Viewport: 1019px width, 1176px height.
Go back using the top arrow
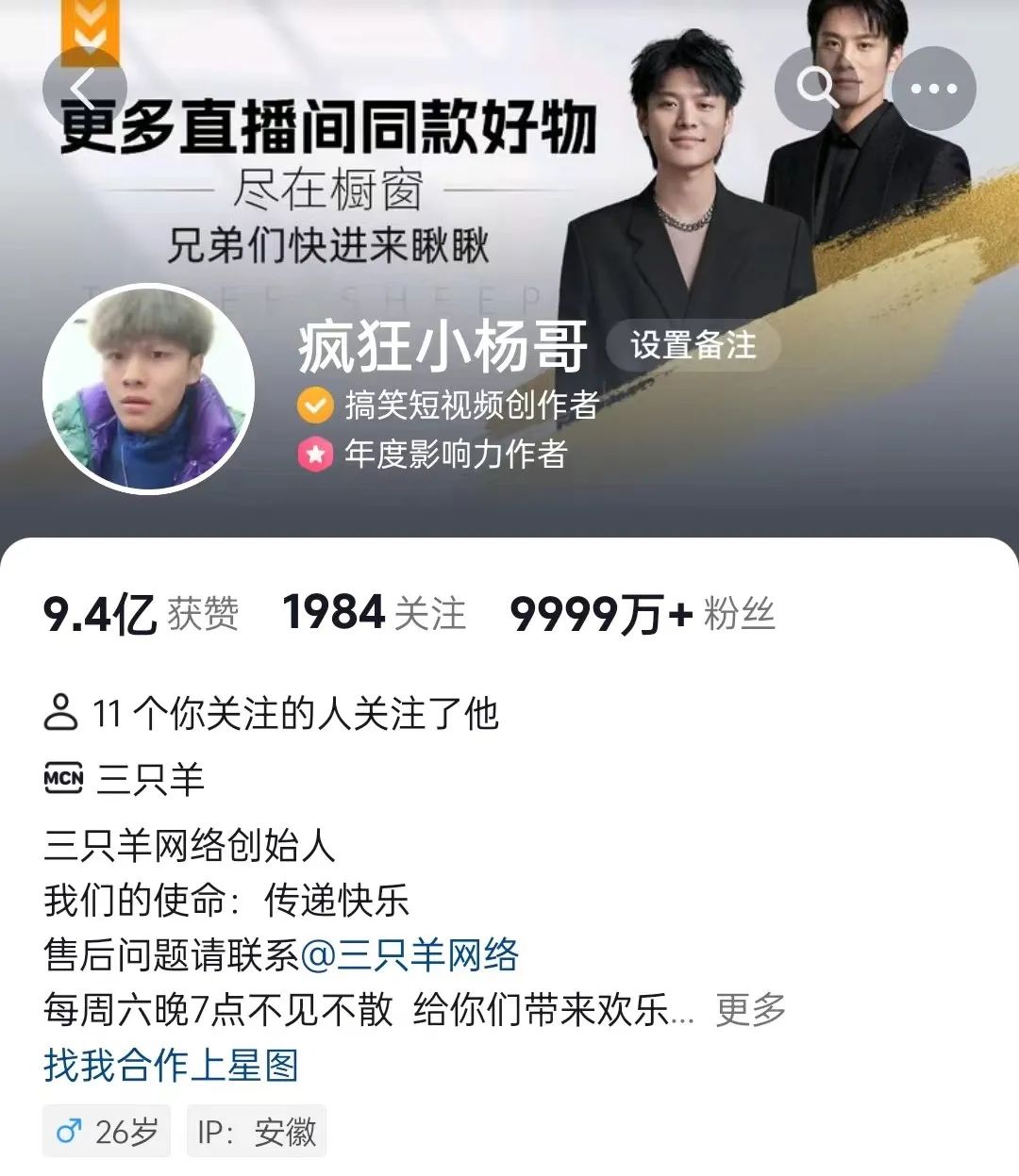pyautogui.click(x=84, y=89)
